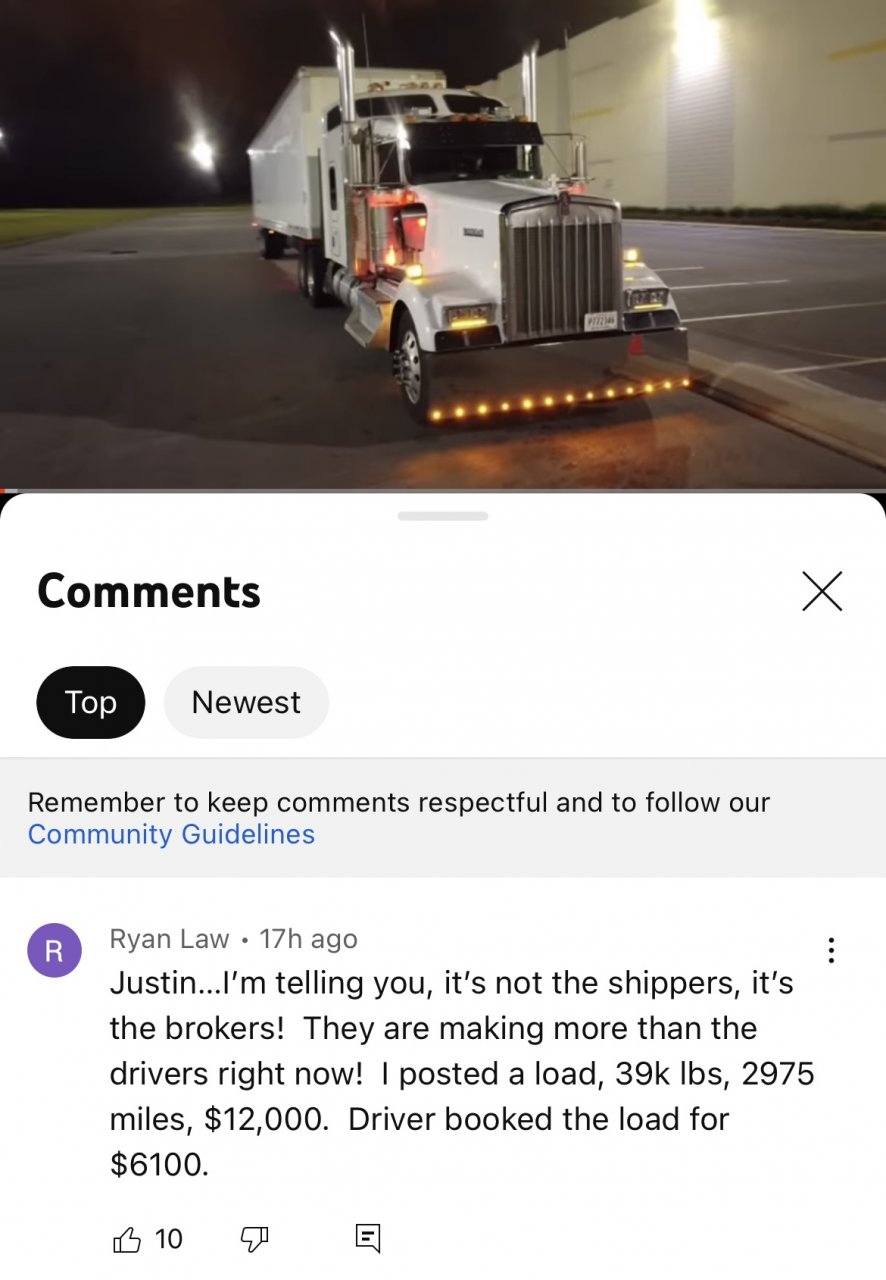
Task: Reply to Ryan Law's comment
Action: pos(368,1239)
